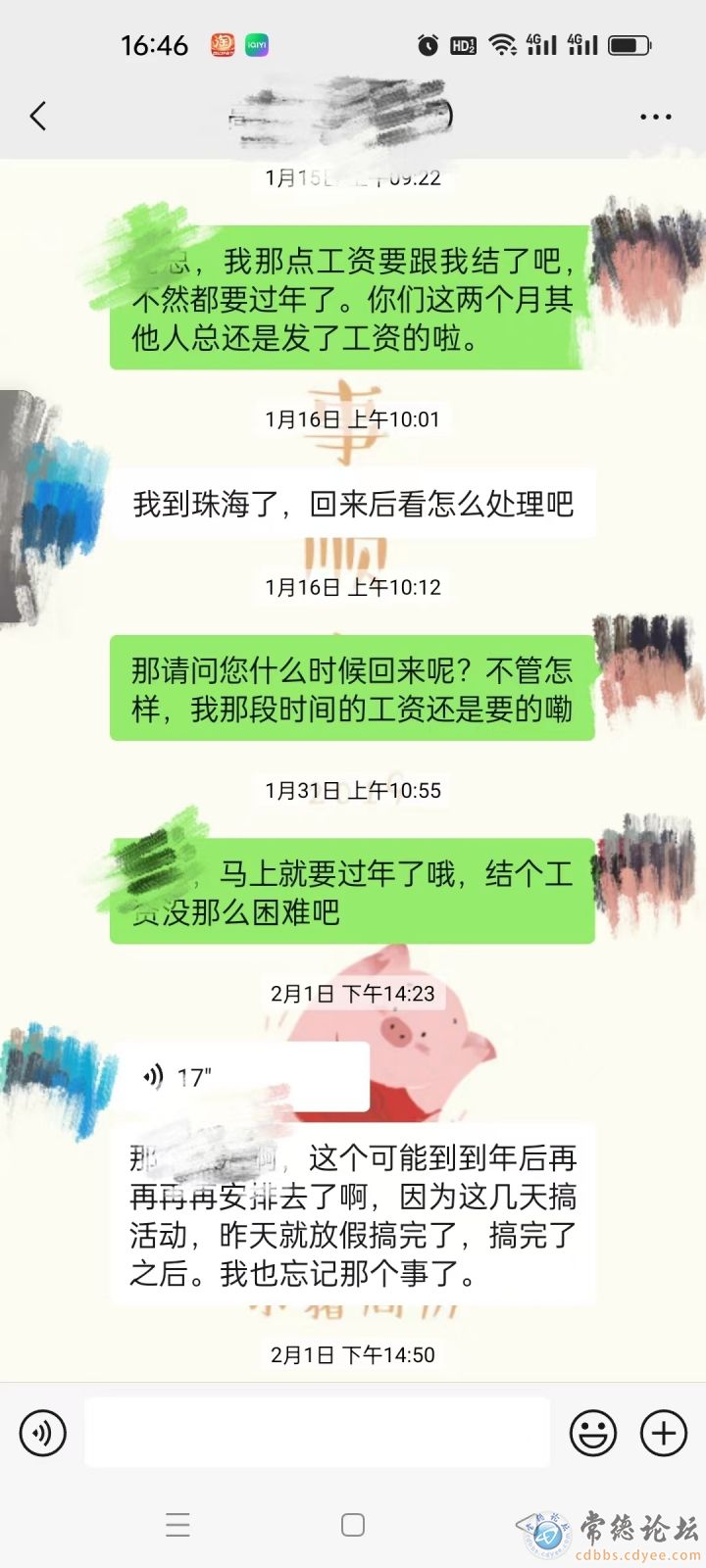Go back to the chat list
This screenshot has height=1568, width=706.
coord(38,116)
